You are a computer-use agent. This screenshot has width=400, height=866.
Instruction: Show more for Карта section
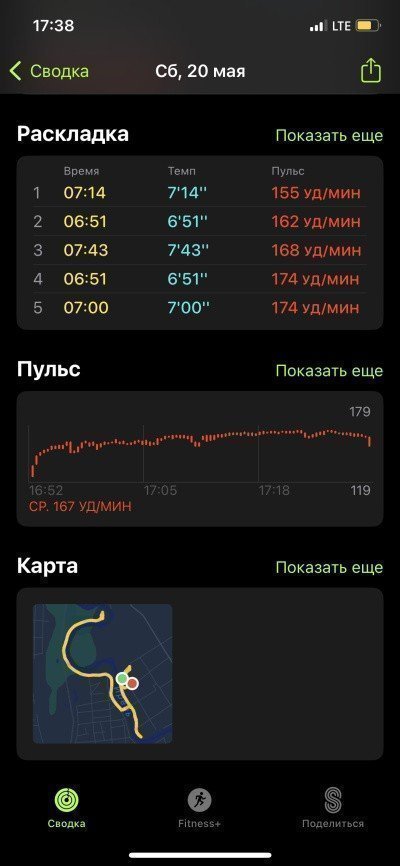[x=329, y=567]
